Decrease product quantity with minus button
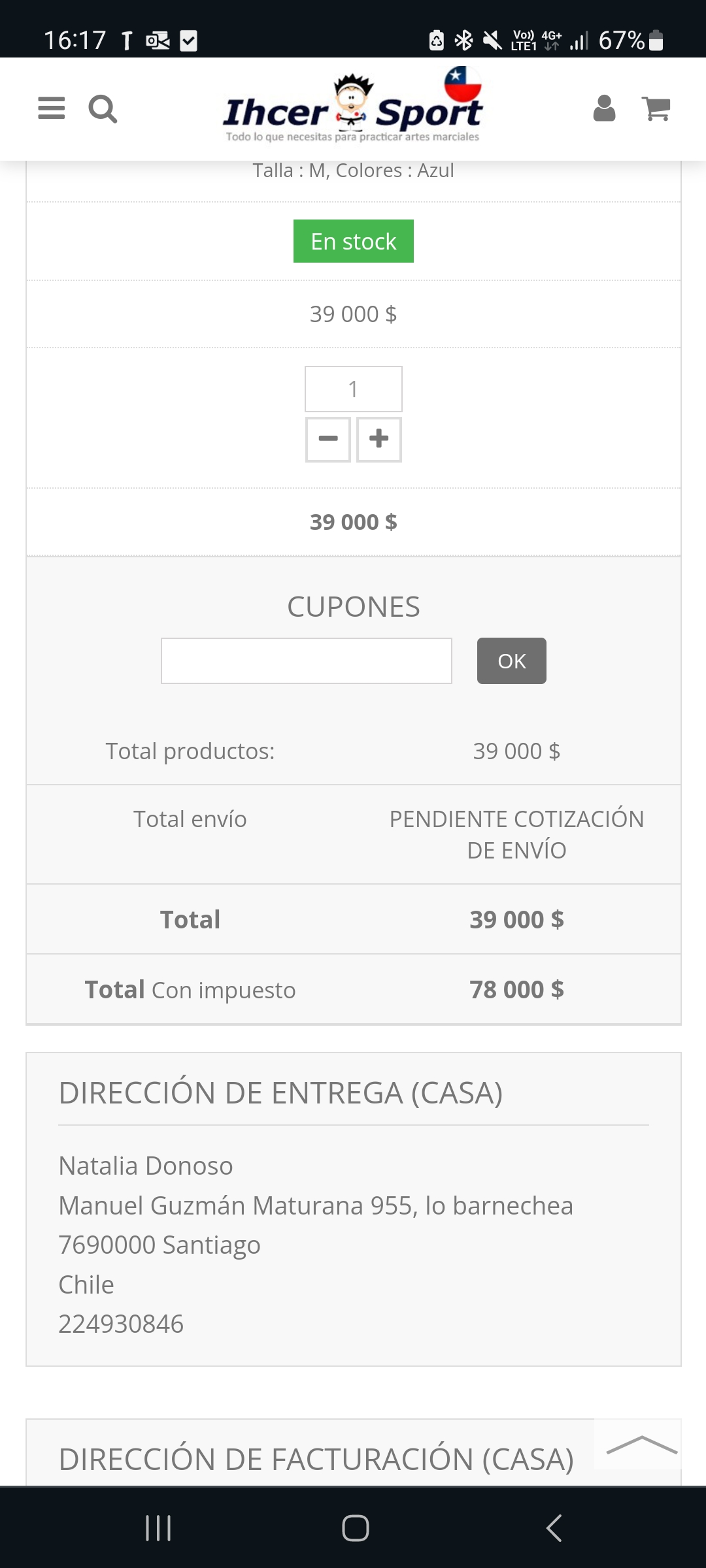This screenshot has height=1568, width=706. click(x=328, y=439)
